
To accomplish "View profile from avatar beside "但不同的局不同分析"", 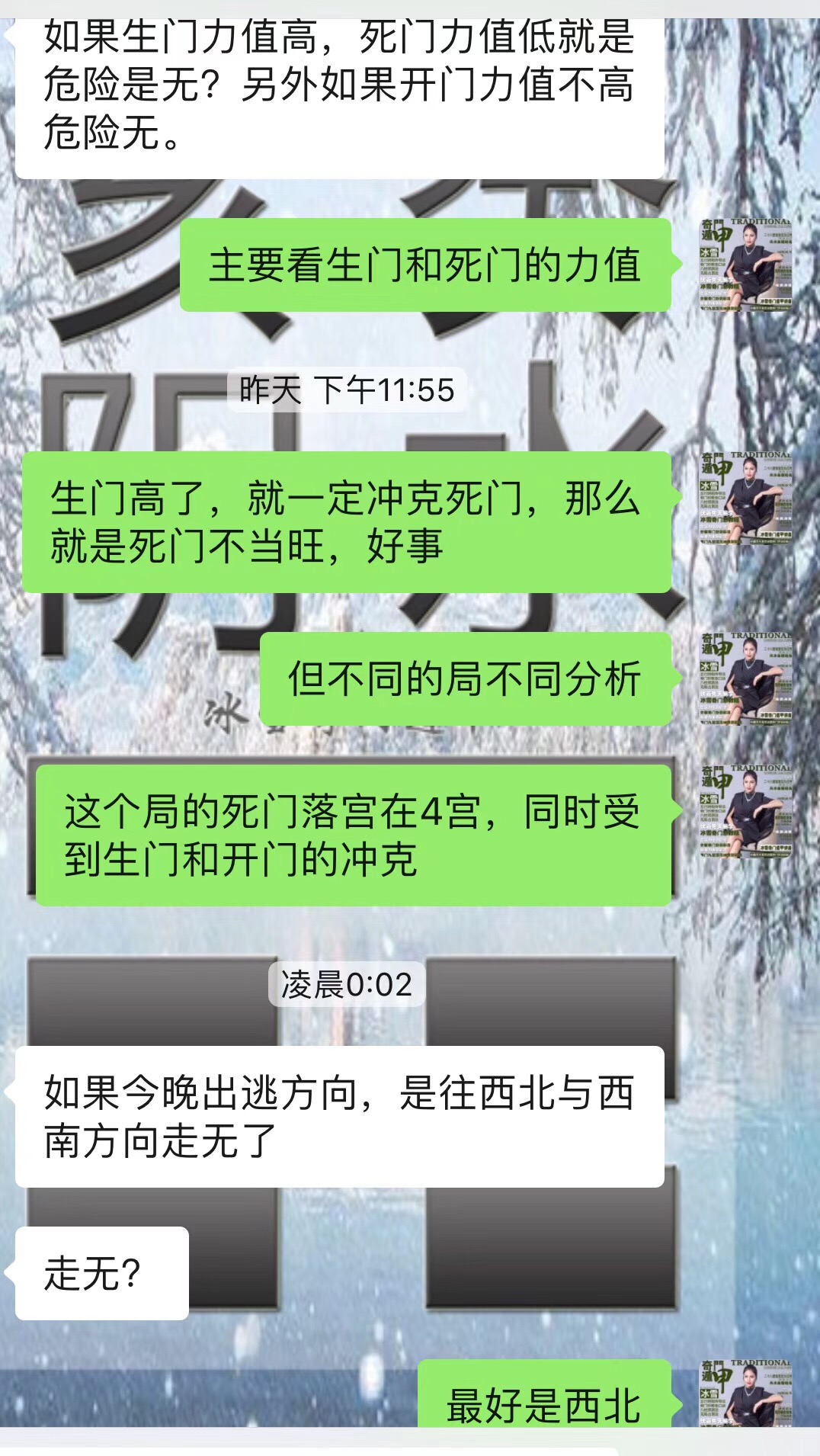I will pyautogui.click(x=746, y=678).
